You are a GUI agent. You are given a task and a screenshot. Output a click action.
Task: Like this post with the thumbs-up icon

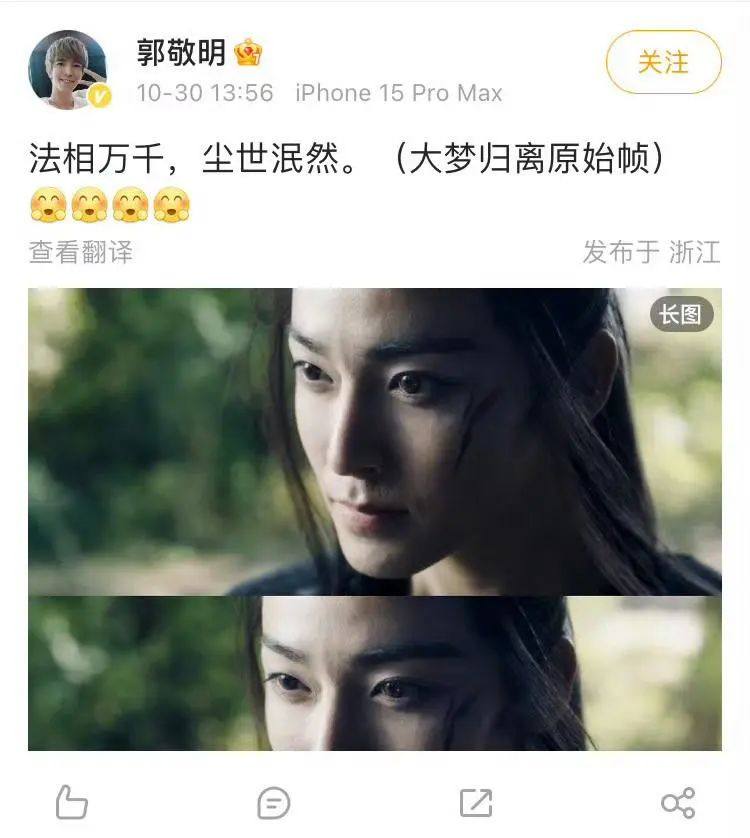71,801
